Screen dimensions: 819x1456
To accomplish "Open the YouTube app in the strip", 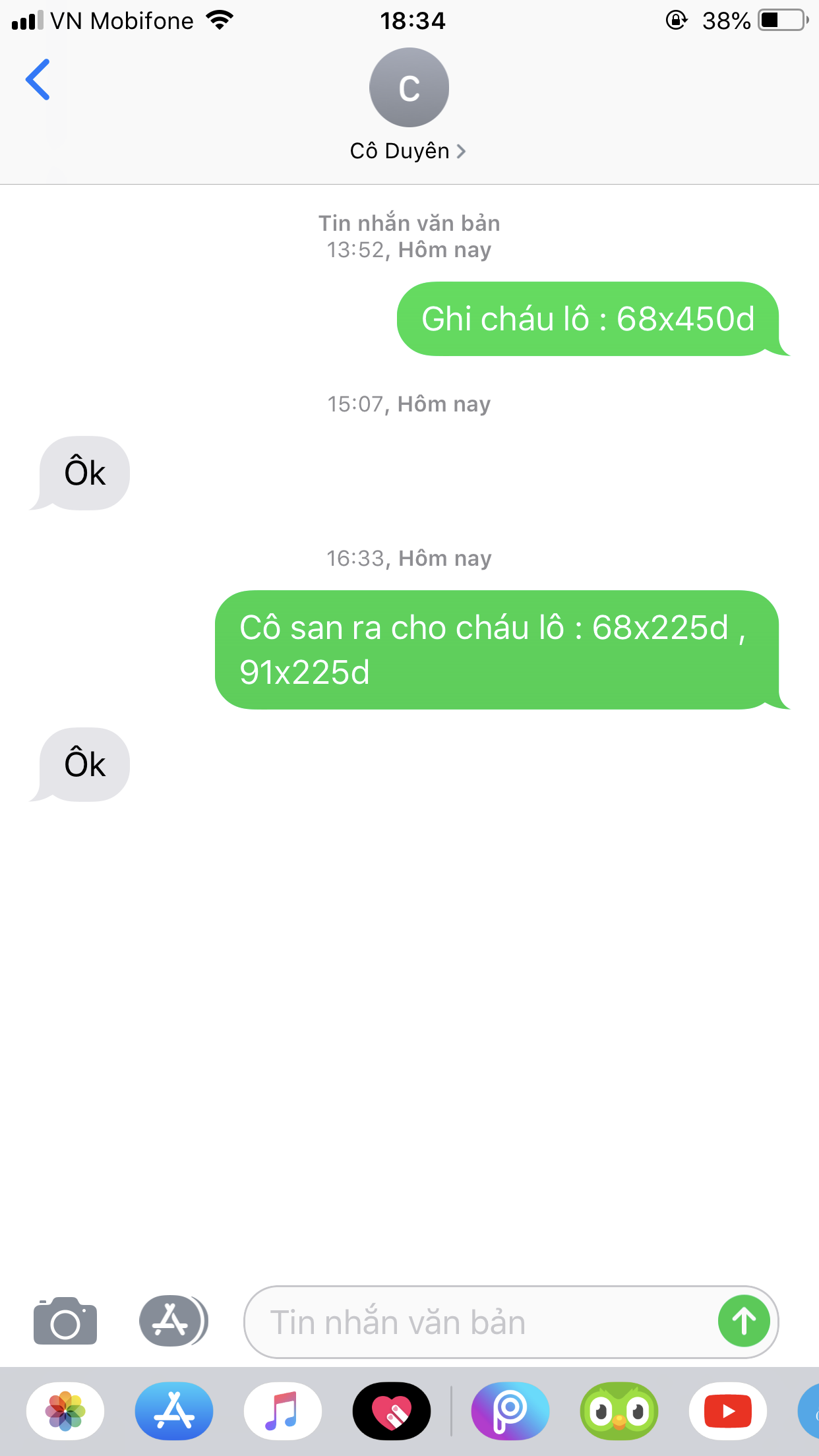I will click(x=728, y=1411).
